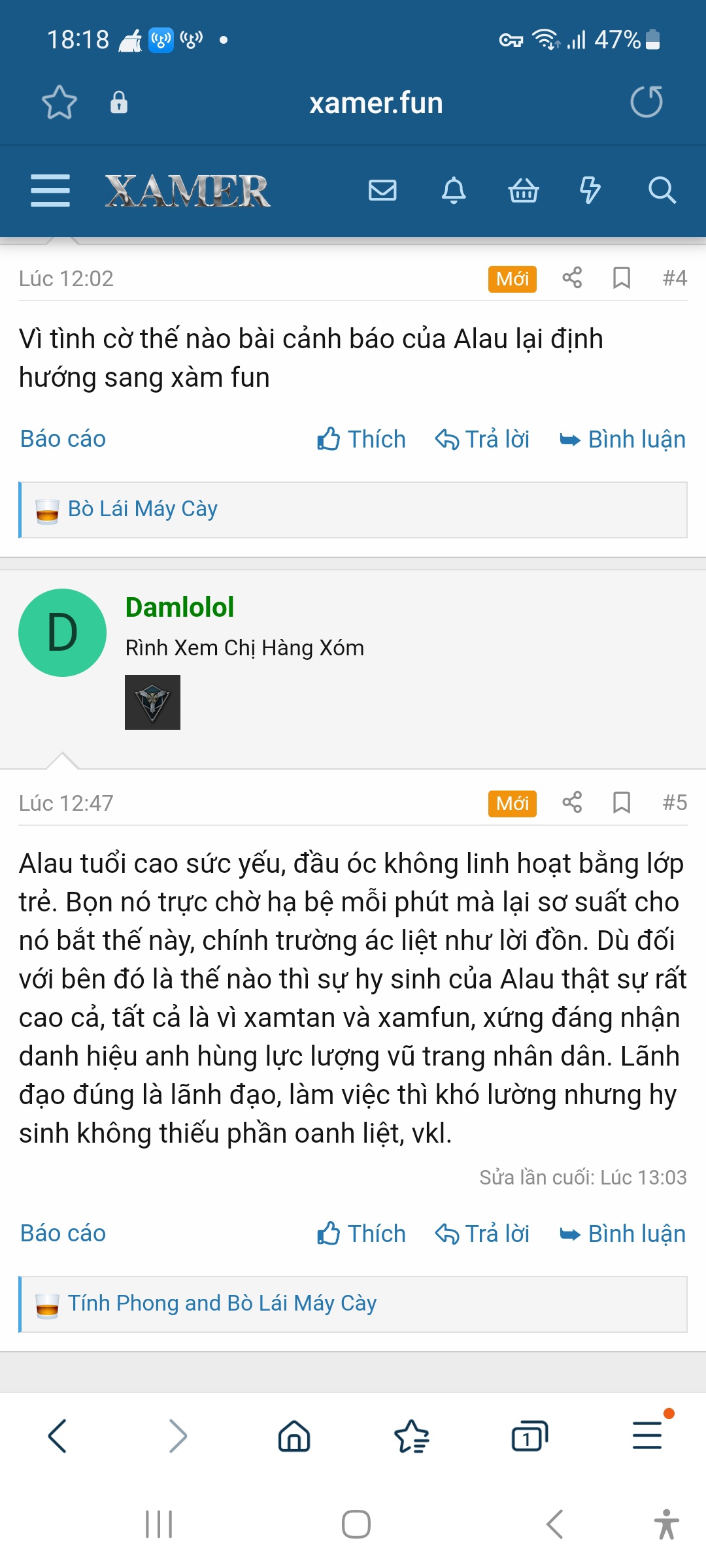The width and height of the screenshot is (706, 1568).
Task: Open the shopping basket icon
Action: [x=524, y=190]
